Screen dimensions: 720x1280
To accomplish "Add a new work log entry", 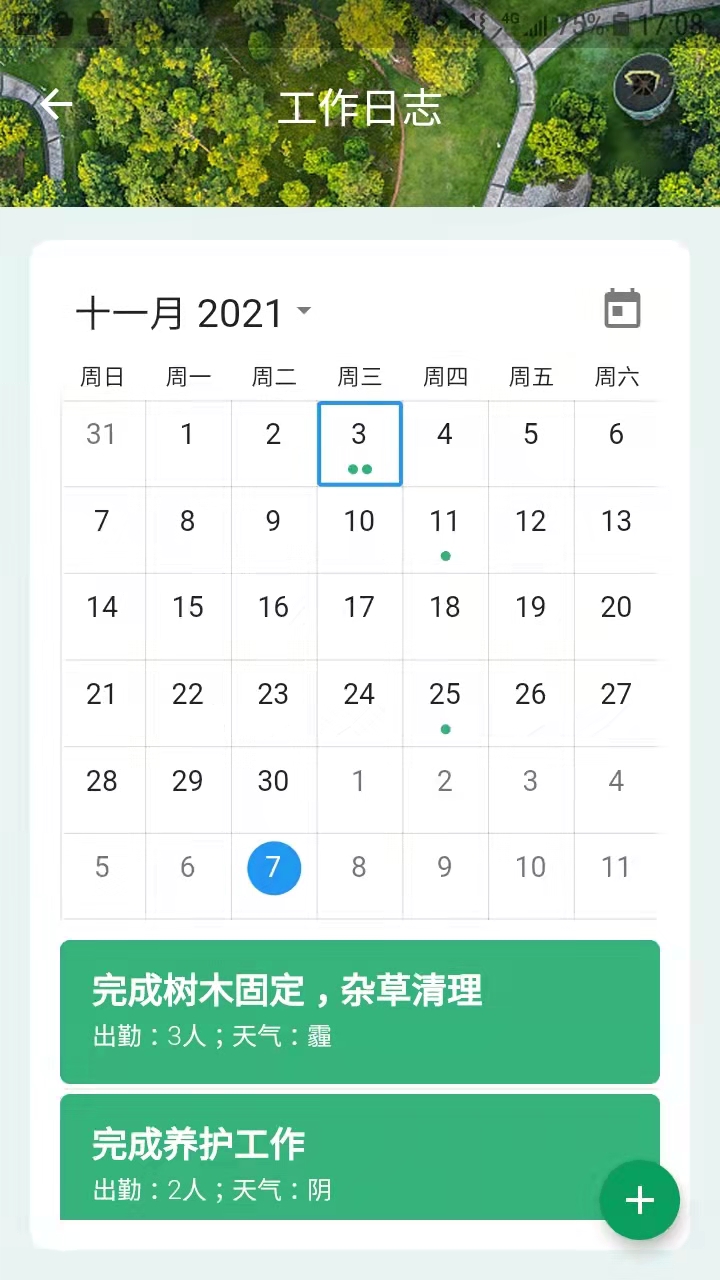I will tap(639, 1200).
